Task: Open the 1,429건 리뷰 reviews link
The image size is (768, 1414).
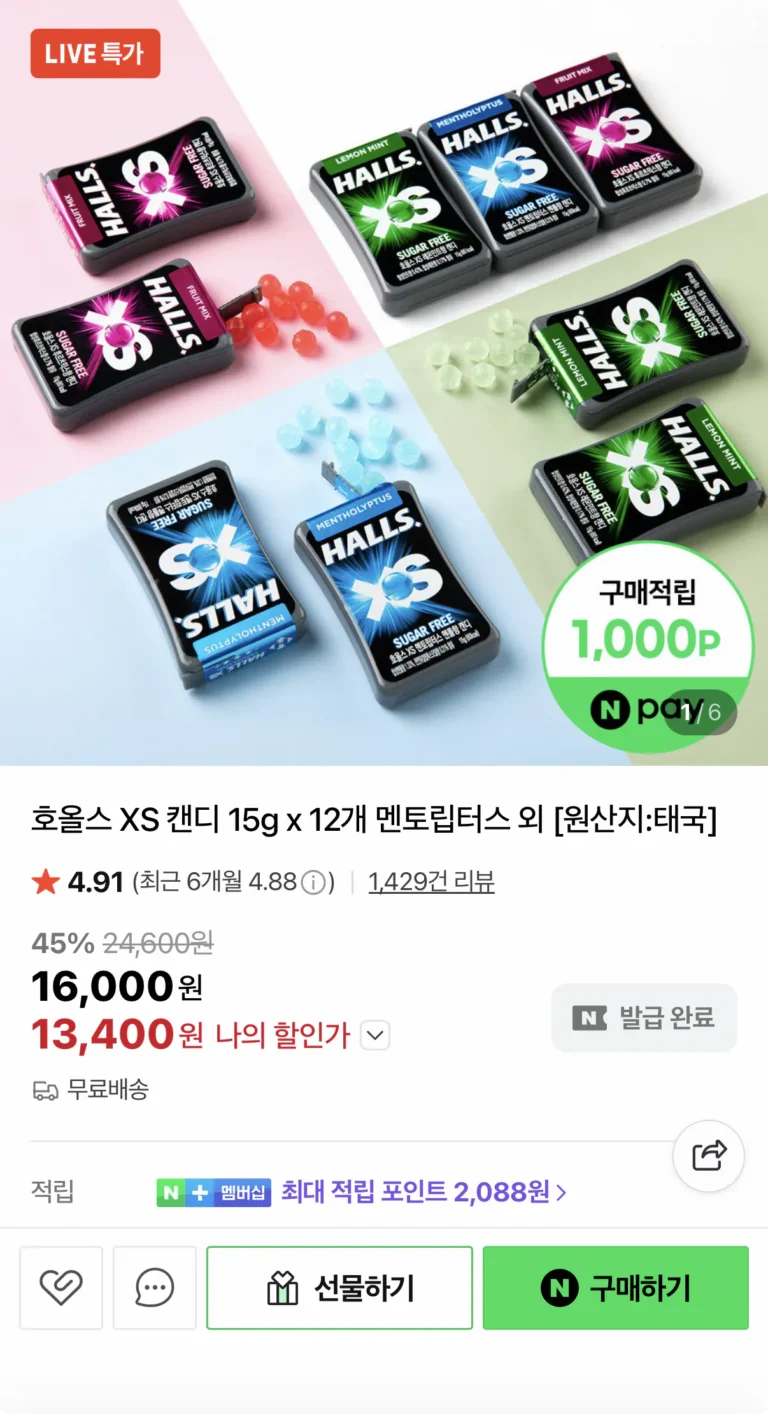Action: [431, 882]
